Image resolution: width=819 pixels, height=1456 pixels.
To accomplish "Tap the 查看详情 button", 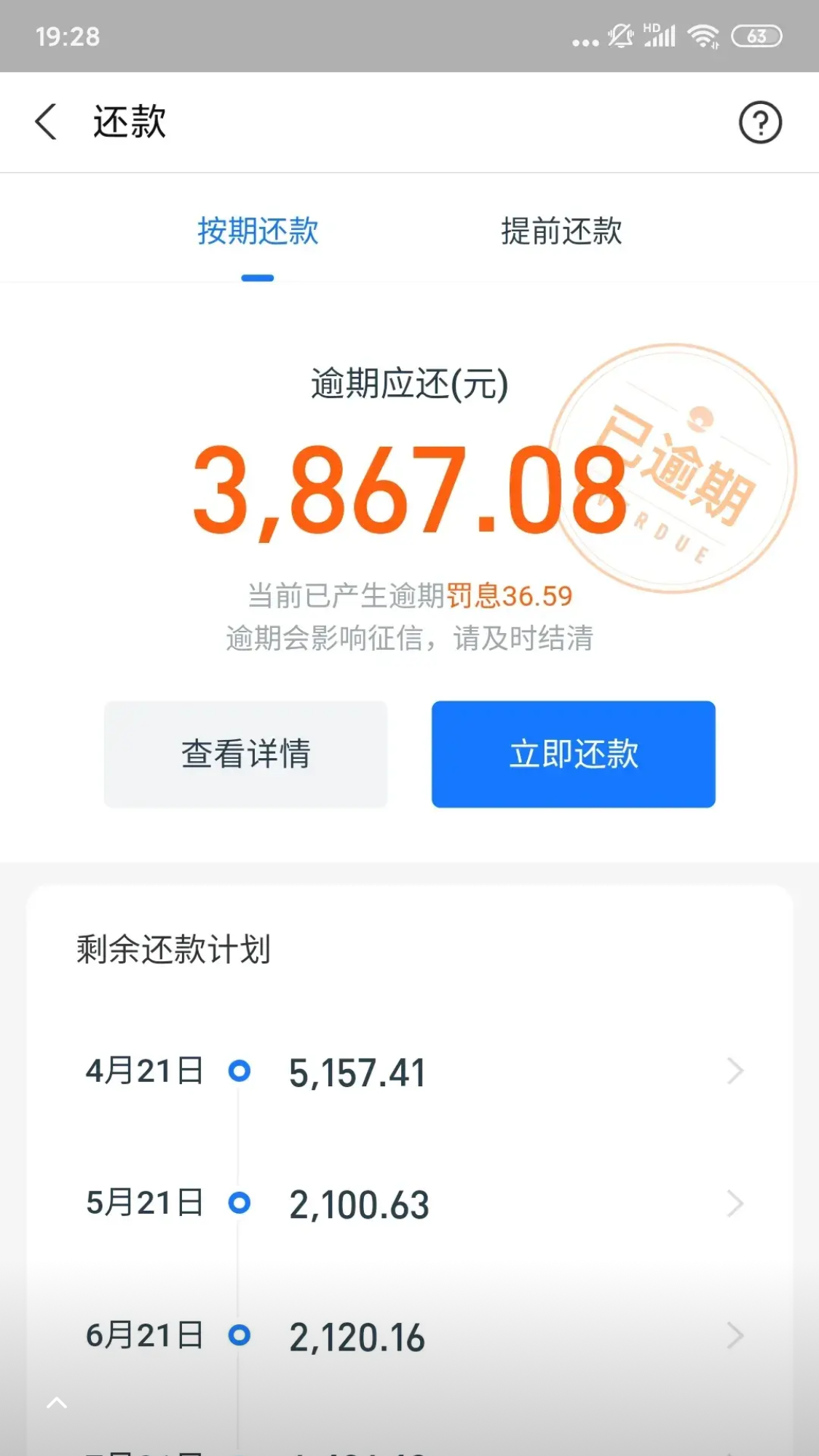I will click(x=245, y=754).
